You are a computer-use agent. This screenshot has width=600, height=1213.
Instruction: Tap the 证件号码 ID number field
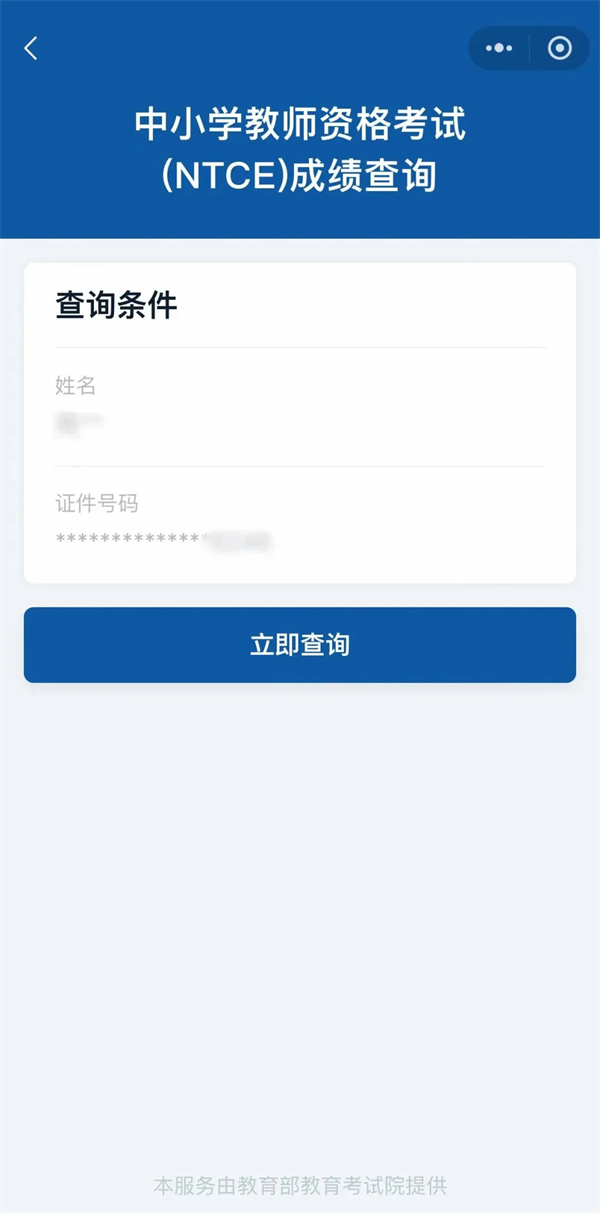click(300, 541)
